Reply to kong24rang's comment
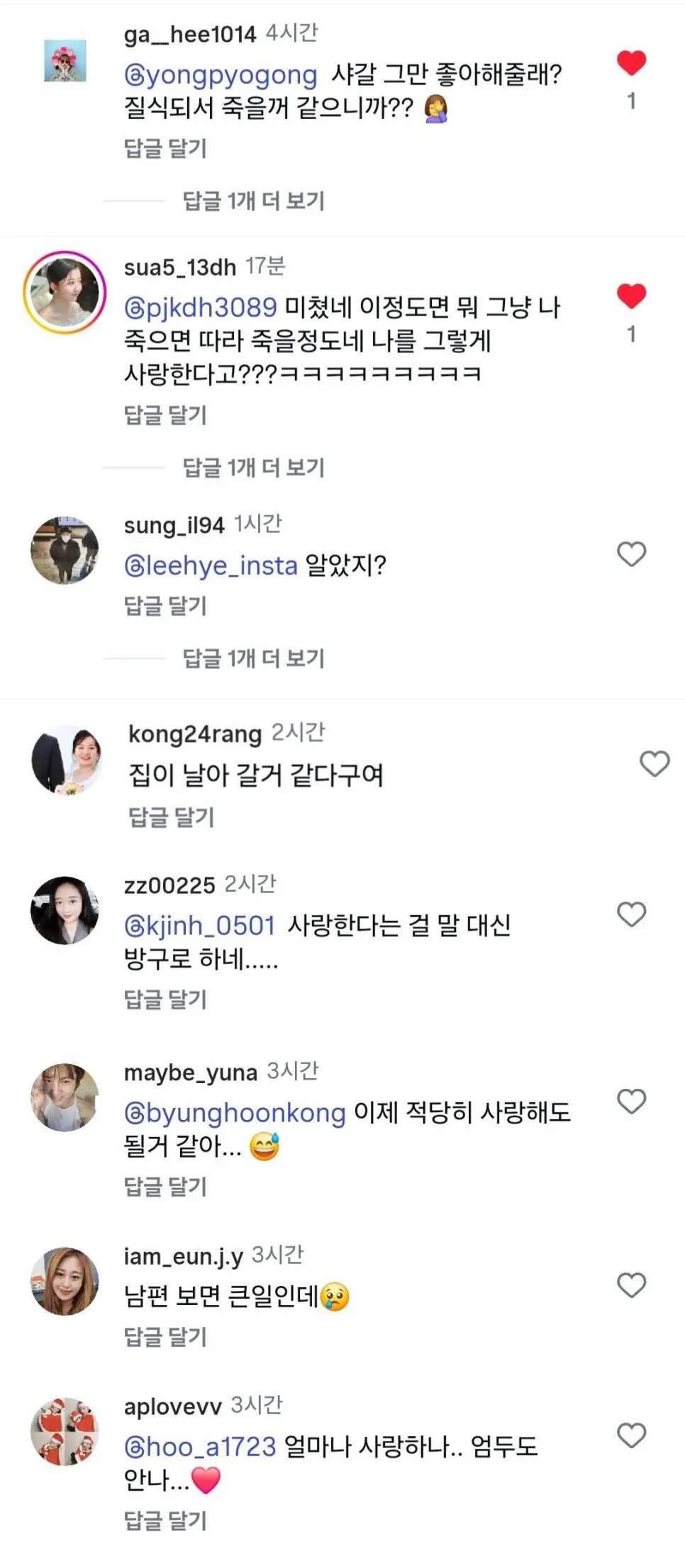The image size is (685, 1568). coord(171,817)
